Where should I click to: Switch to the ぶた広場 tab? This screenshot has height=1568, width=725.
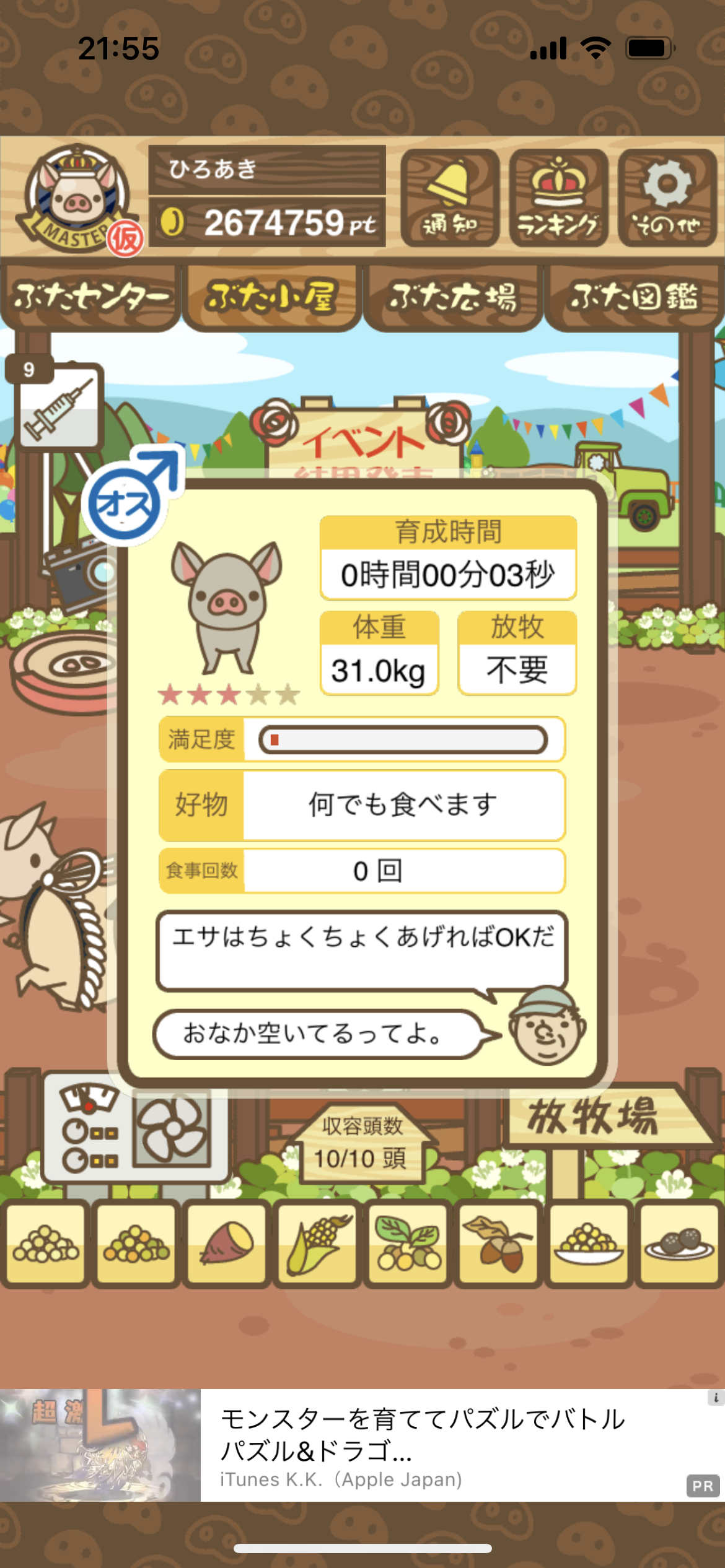point(452,297)
